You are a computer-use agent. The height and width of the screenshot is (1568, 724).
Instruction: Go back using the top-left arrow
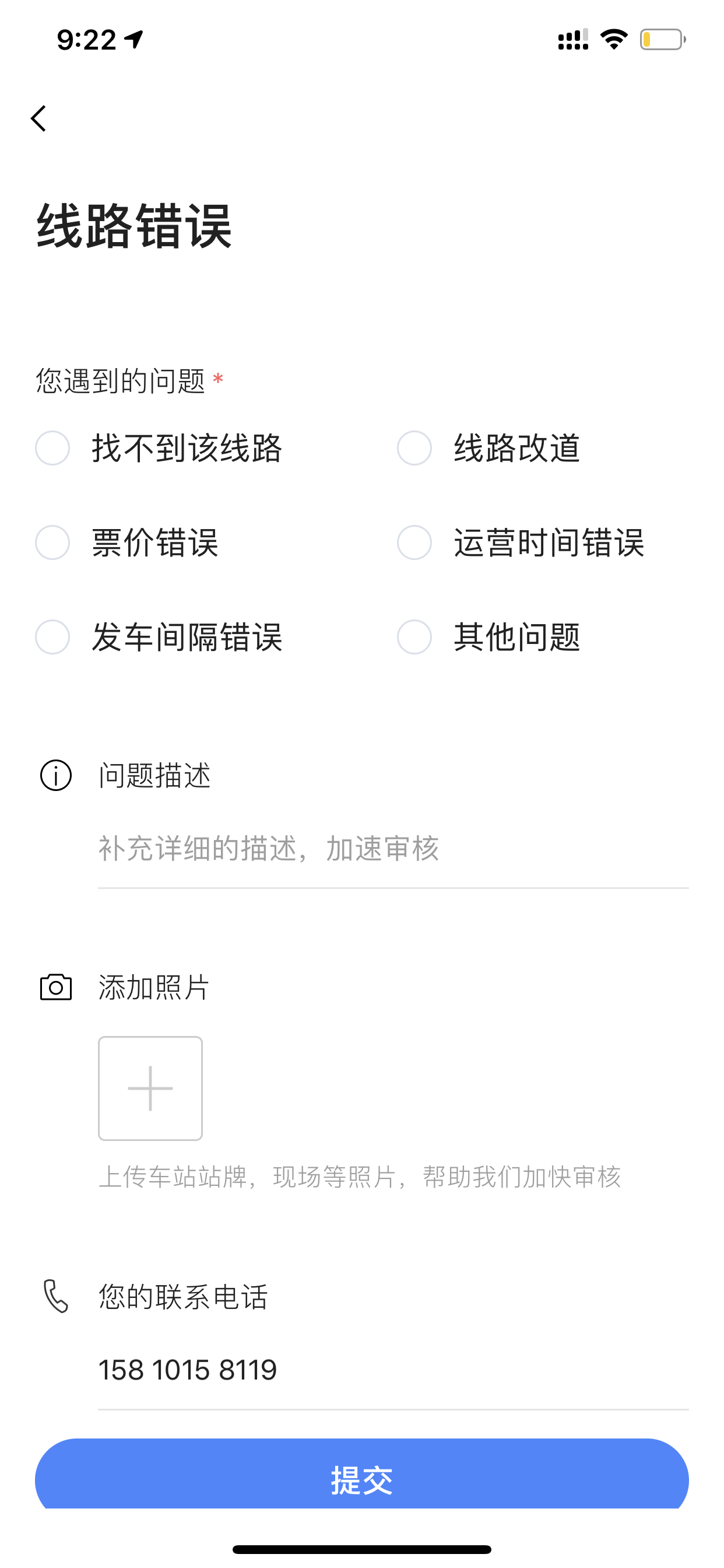tap(38, 118)
